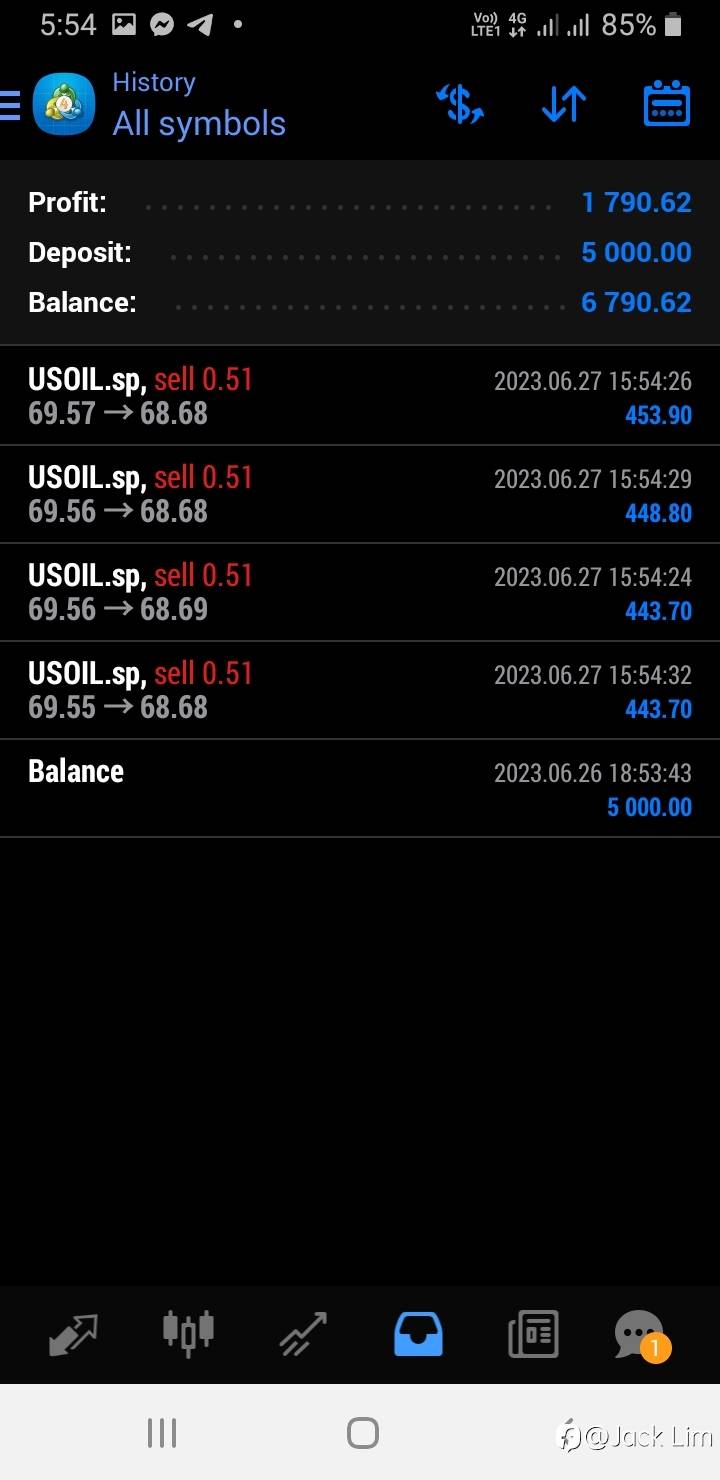Open the sort order arrows
720x1480 pixels.
564,104
